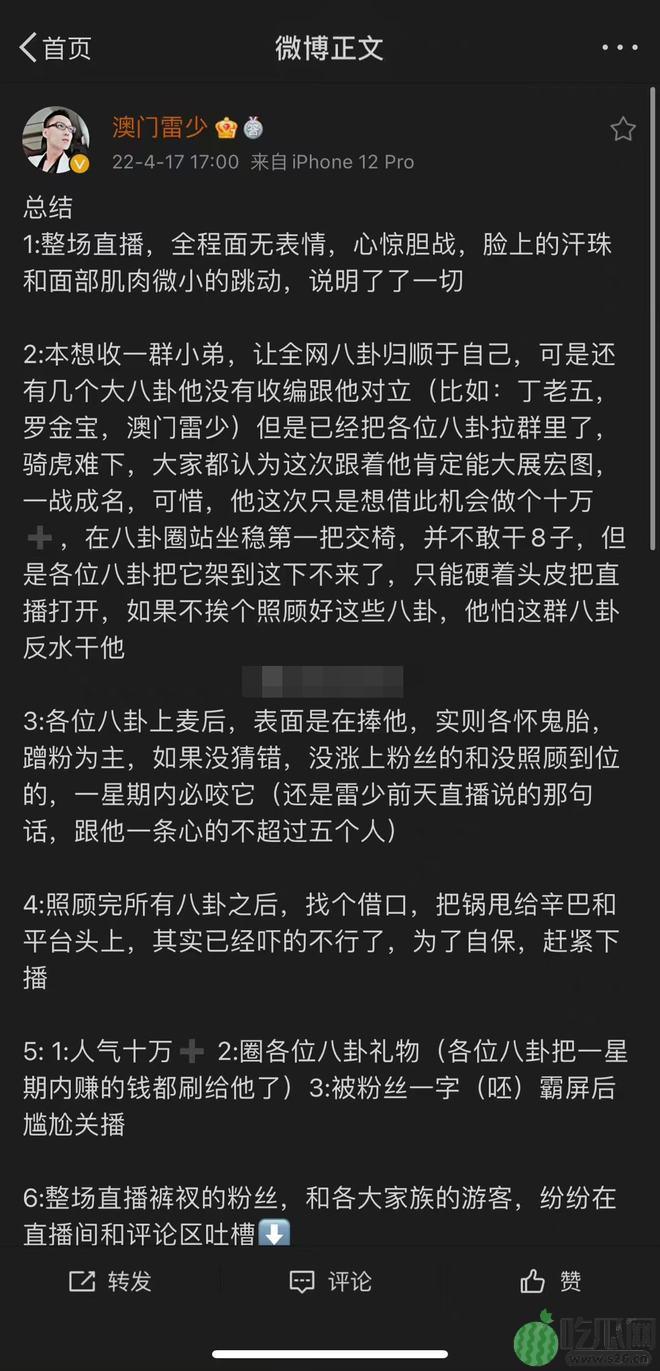Tap the username 澳门雷少
The image size is (660, 1371).
click(x=159, y=127)
